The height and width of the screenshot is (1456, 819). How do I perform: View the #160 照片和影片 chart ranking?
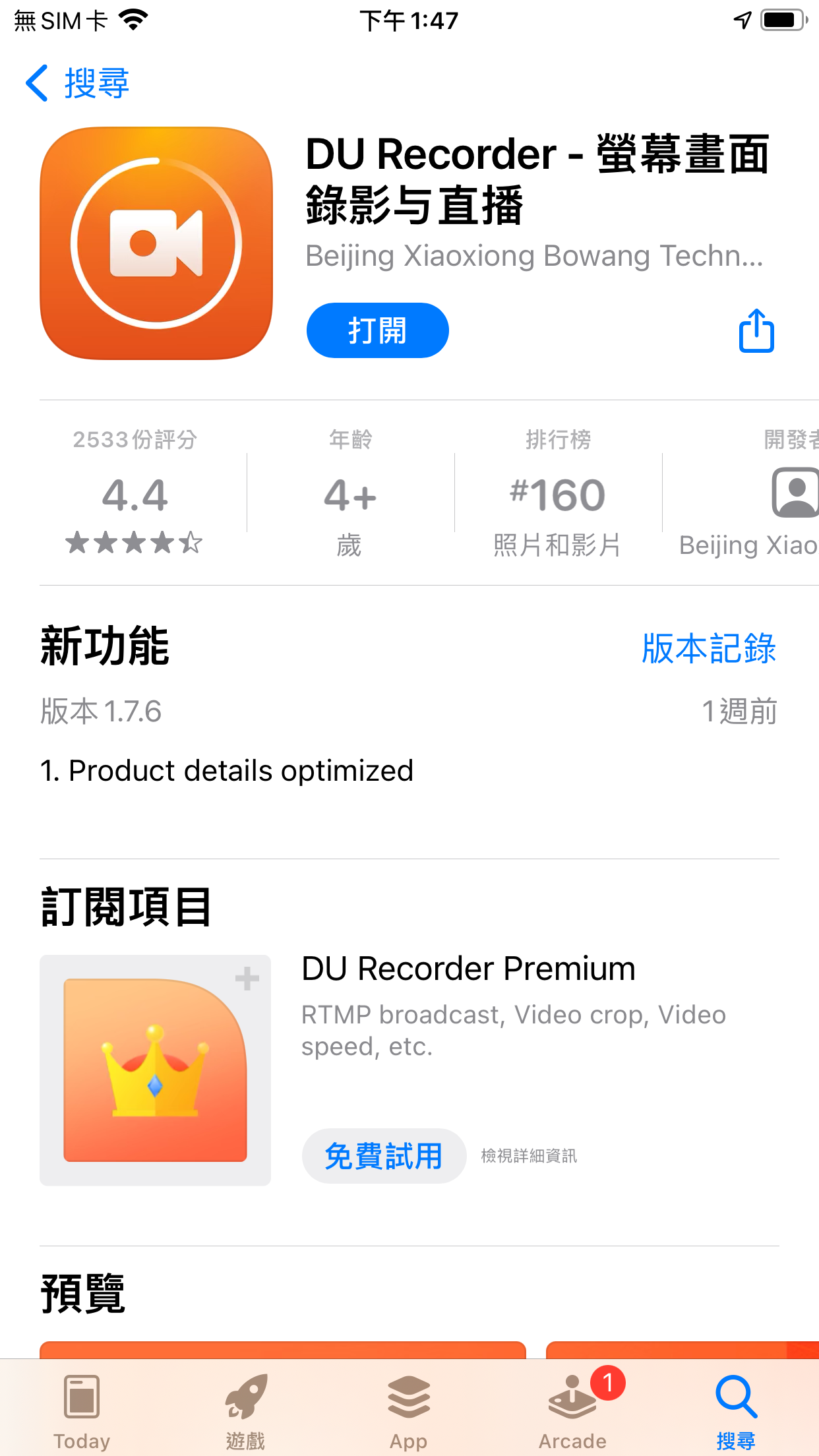pos(558,493)
